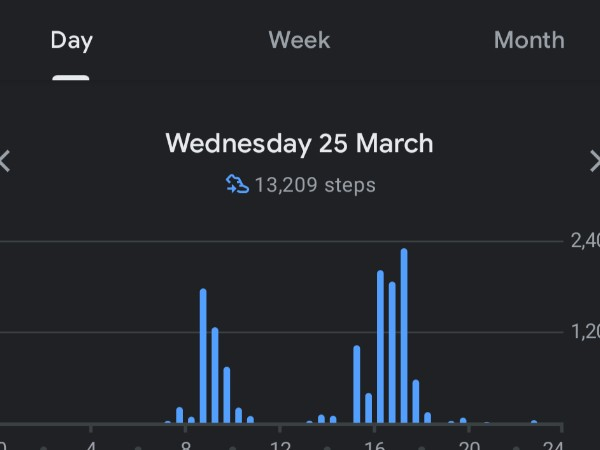Switch to the Month tab
600x450 pixels.
(x=529, y=41)
